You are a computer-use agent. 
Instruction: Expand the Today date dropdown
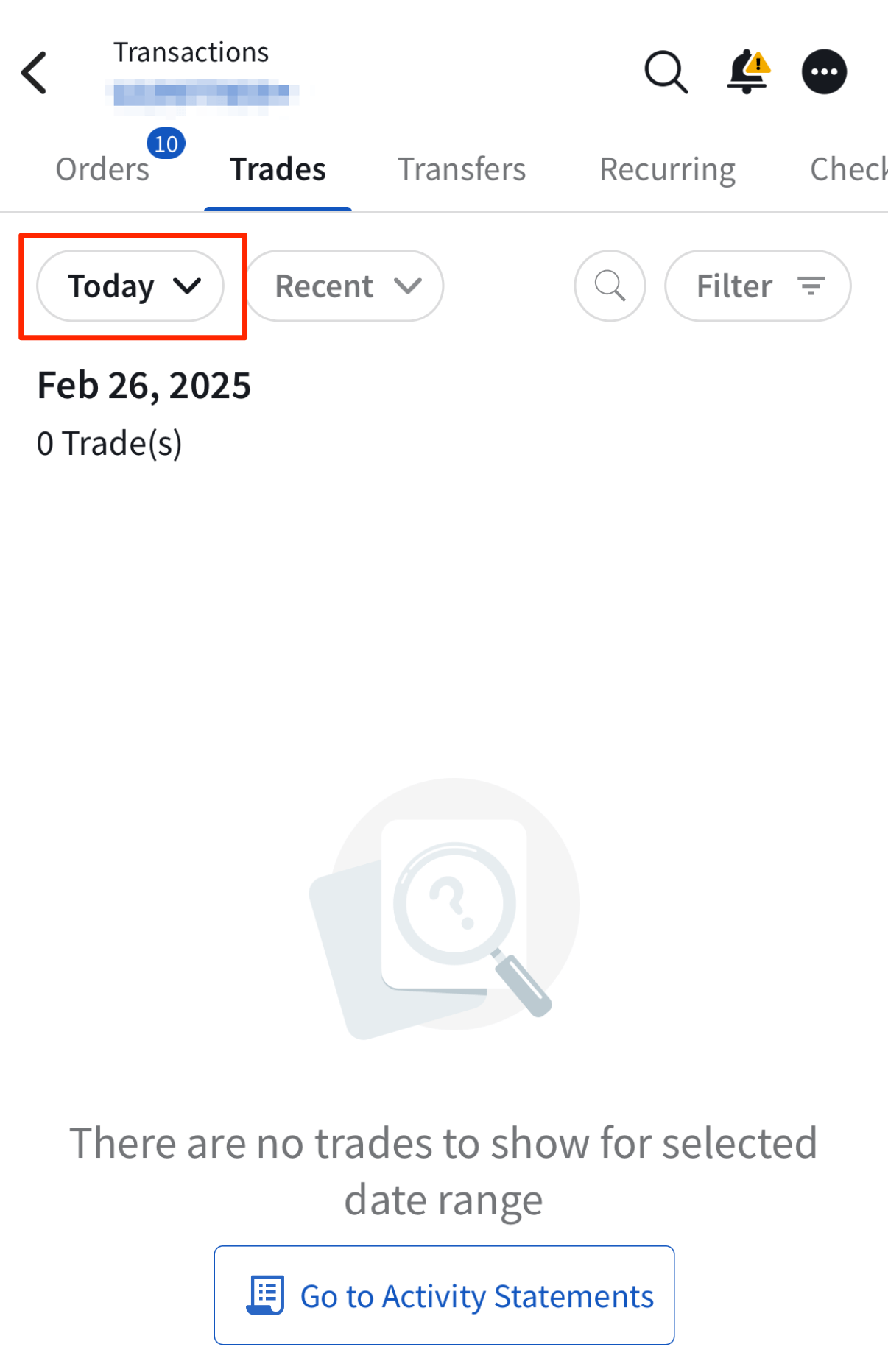(131, 286)
